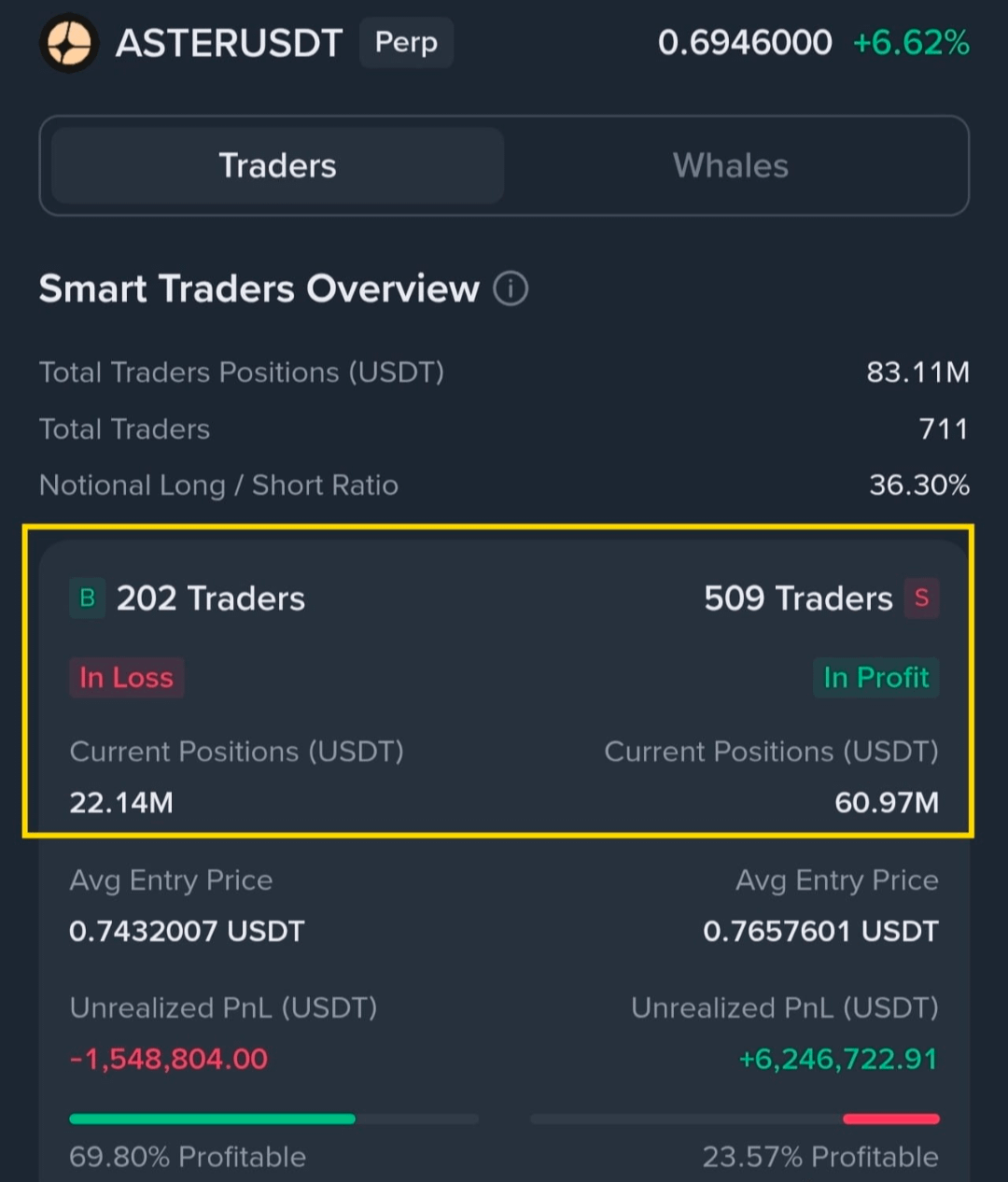Click the Total Traders Positions 83.11M value
Viewport: 1008px width, 1182px height.
916,373
